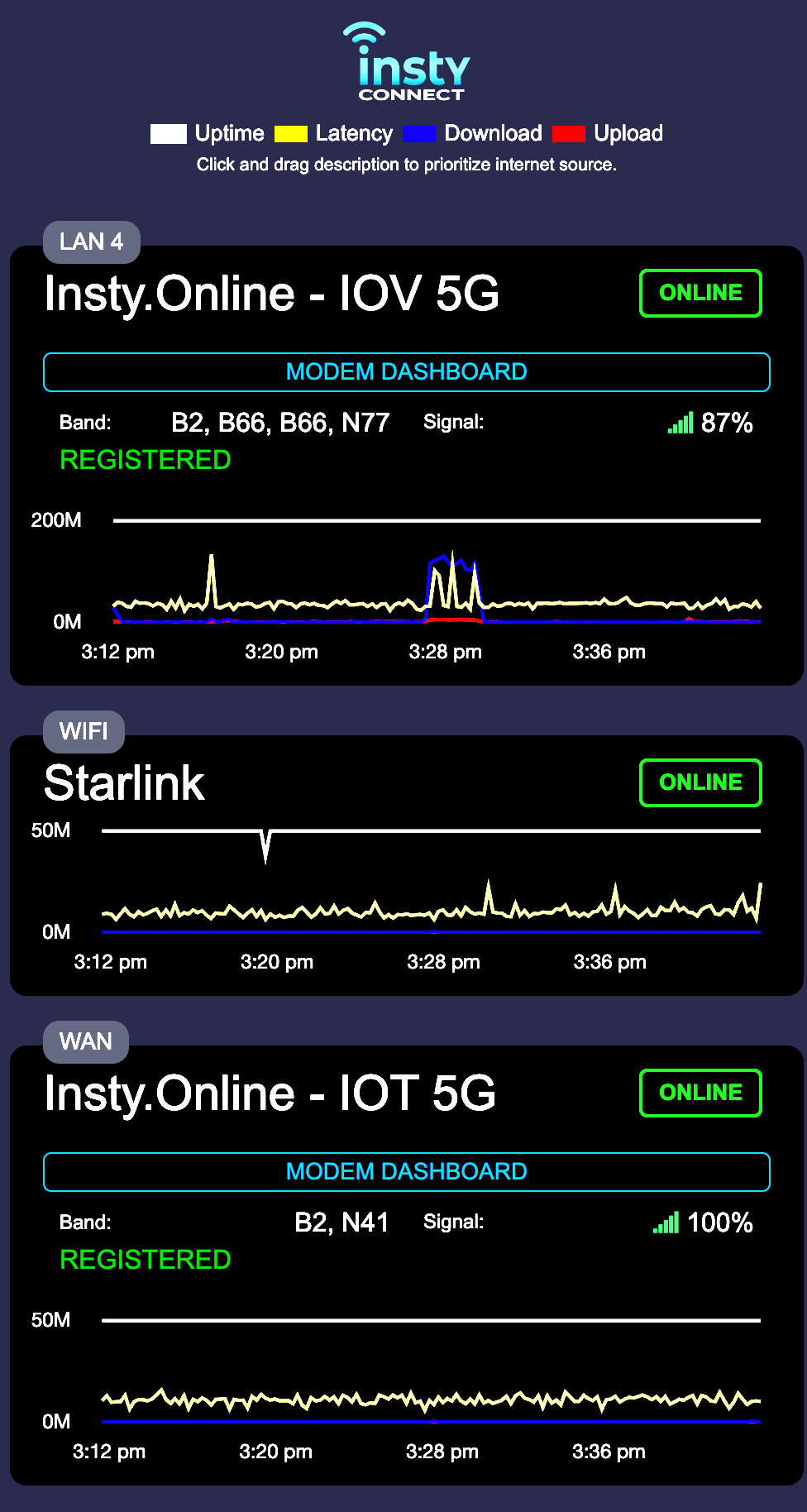Open Modem Dashboard for Insty.Online IOT 5G
This screenshot has height=1512, width=807.
tap(406, 1171)
